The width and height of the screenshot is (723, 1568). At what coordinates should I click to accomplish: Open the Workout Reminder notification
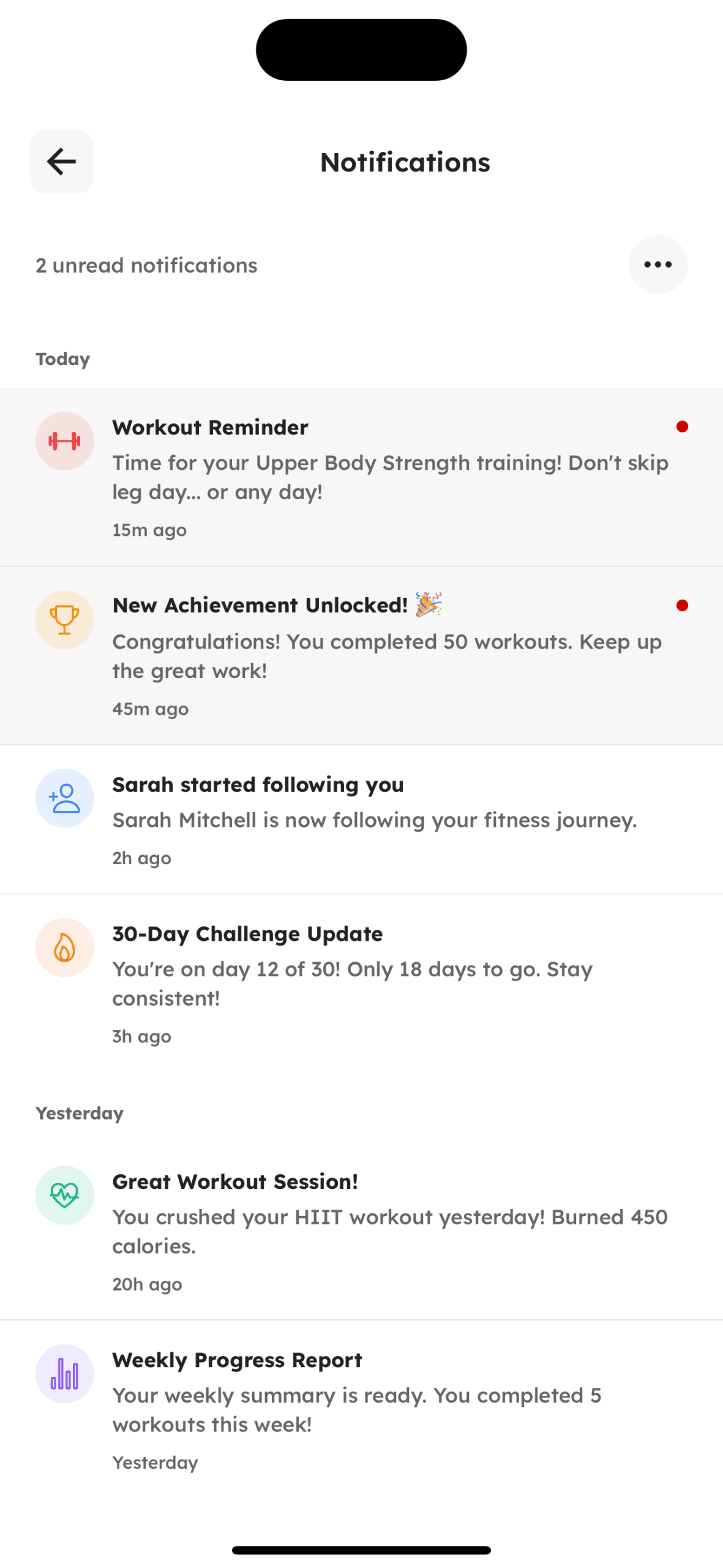(361, 477)
